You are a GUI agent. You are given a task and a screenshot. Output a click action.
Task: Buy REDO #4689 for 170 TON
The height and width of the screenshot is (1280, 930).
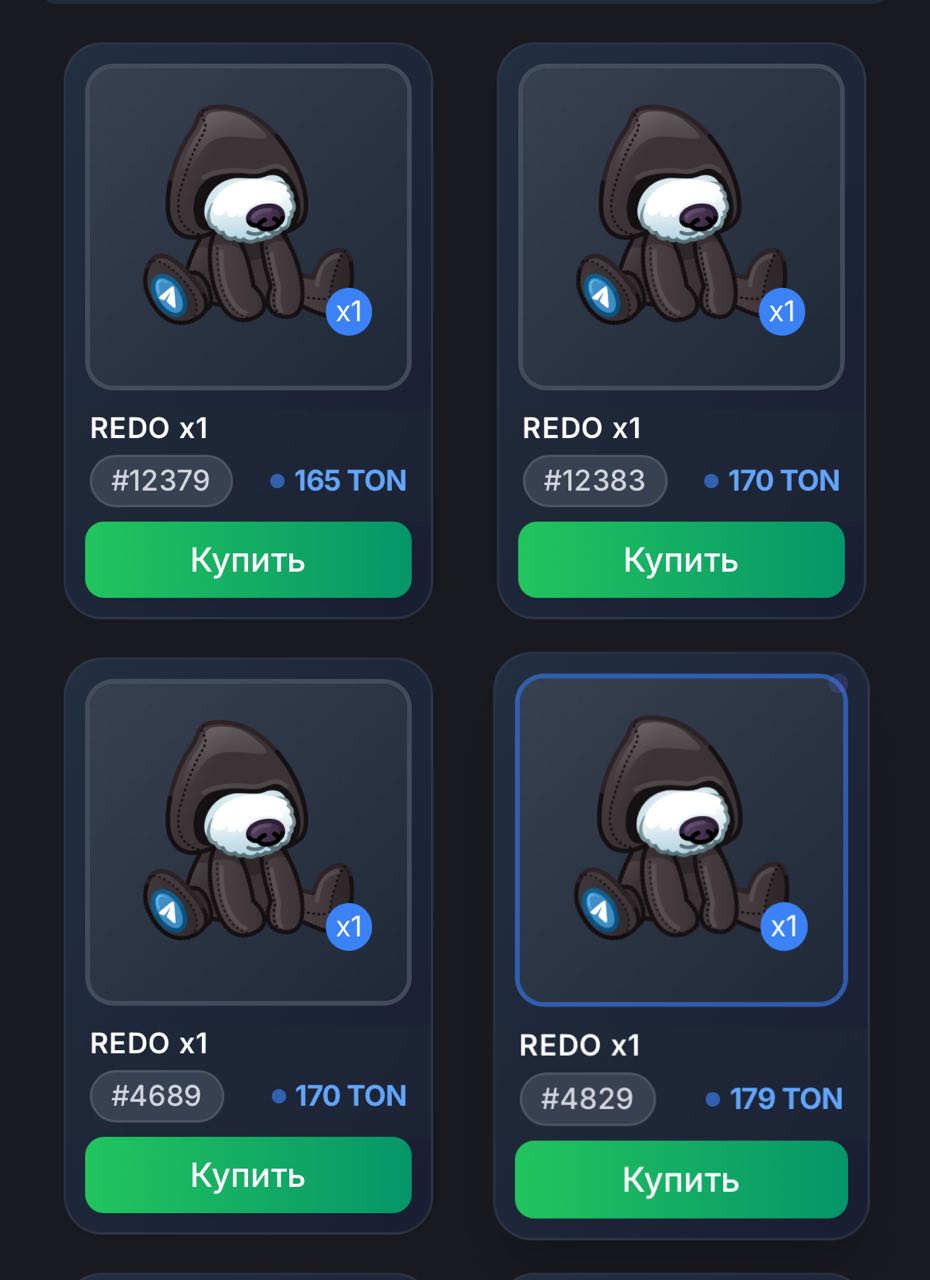click(248, 1175)
